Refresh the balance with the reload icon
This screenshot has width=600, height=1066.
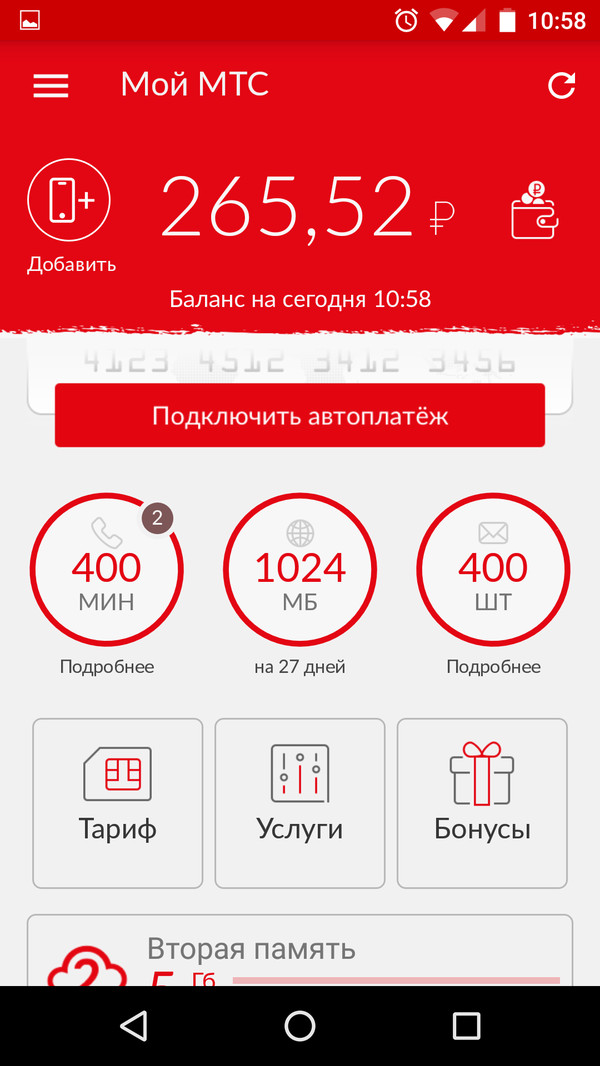[562, 86]
